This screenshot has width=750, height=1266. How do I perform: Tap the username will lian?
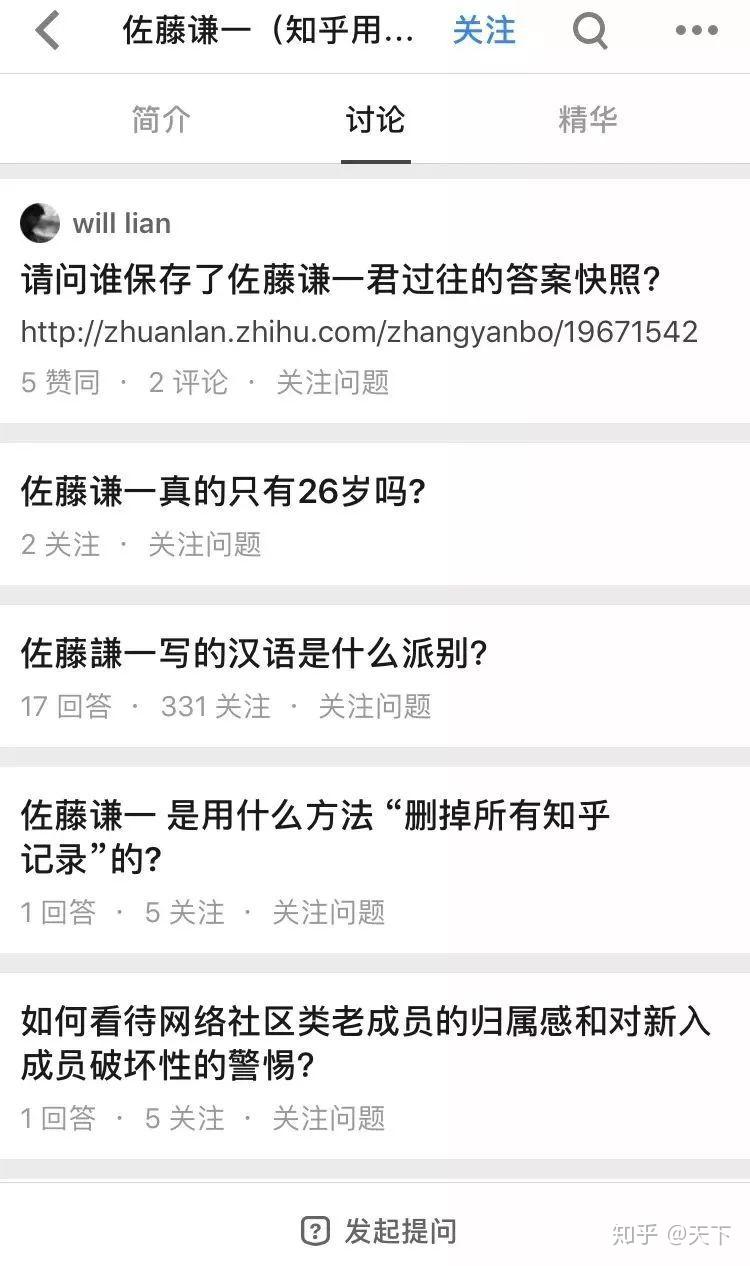point(122,223)
